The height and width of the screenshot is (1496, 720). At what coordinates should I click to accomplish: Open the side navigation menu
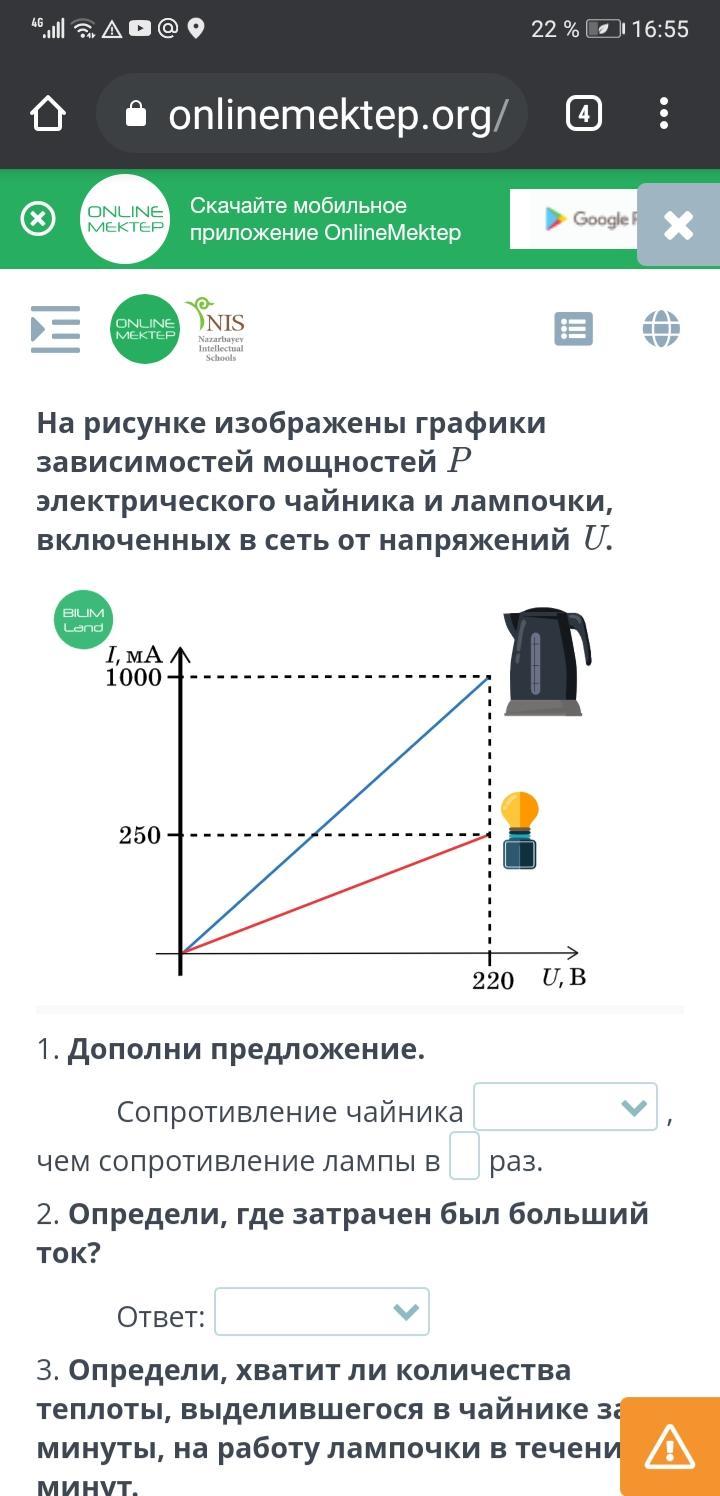(x=55, y=329)
